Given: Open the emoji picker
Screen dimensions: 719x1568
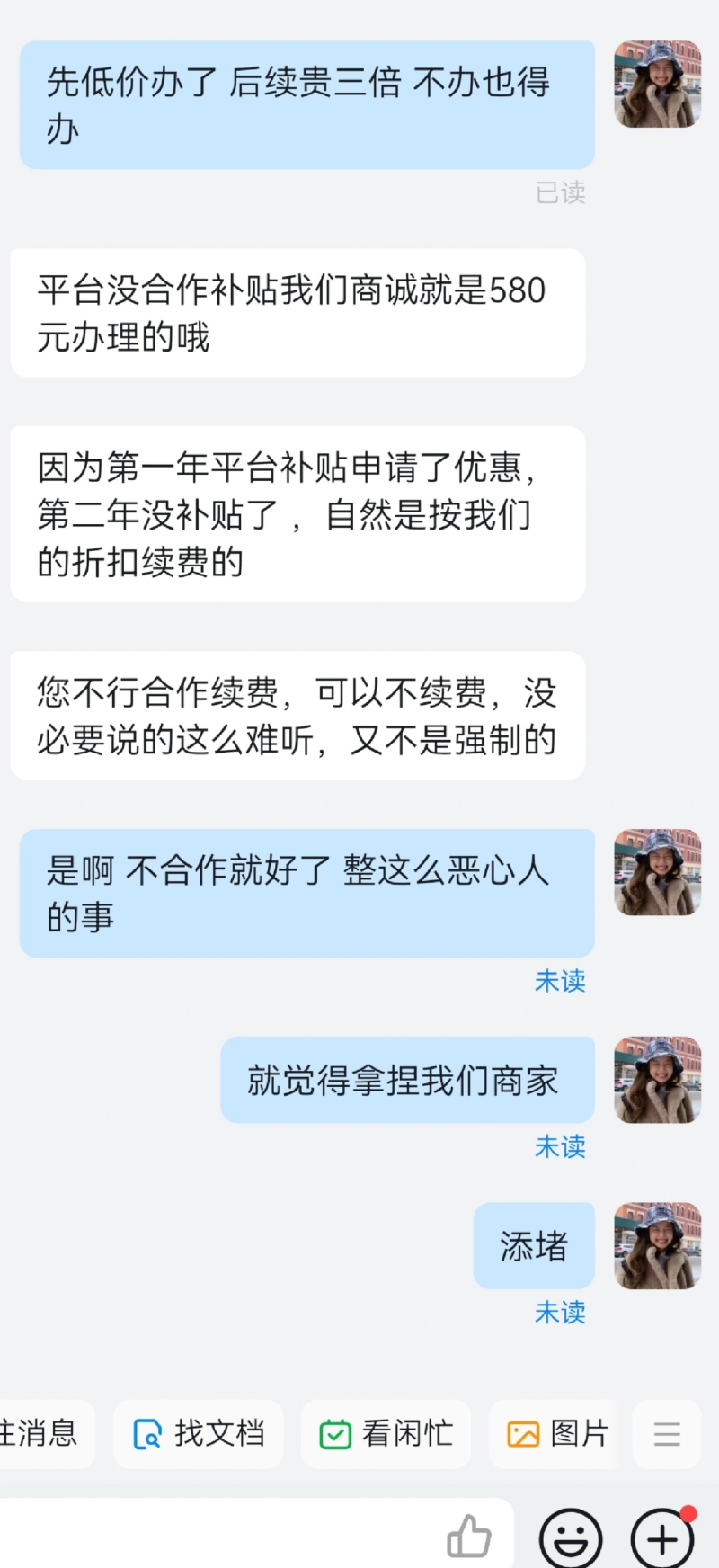Looking at the screenshot, I should point(570,1538).
